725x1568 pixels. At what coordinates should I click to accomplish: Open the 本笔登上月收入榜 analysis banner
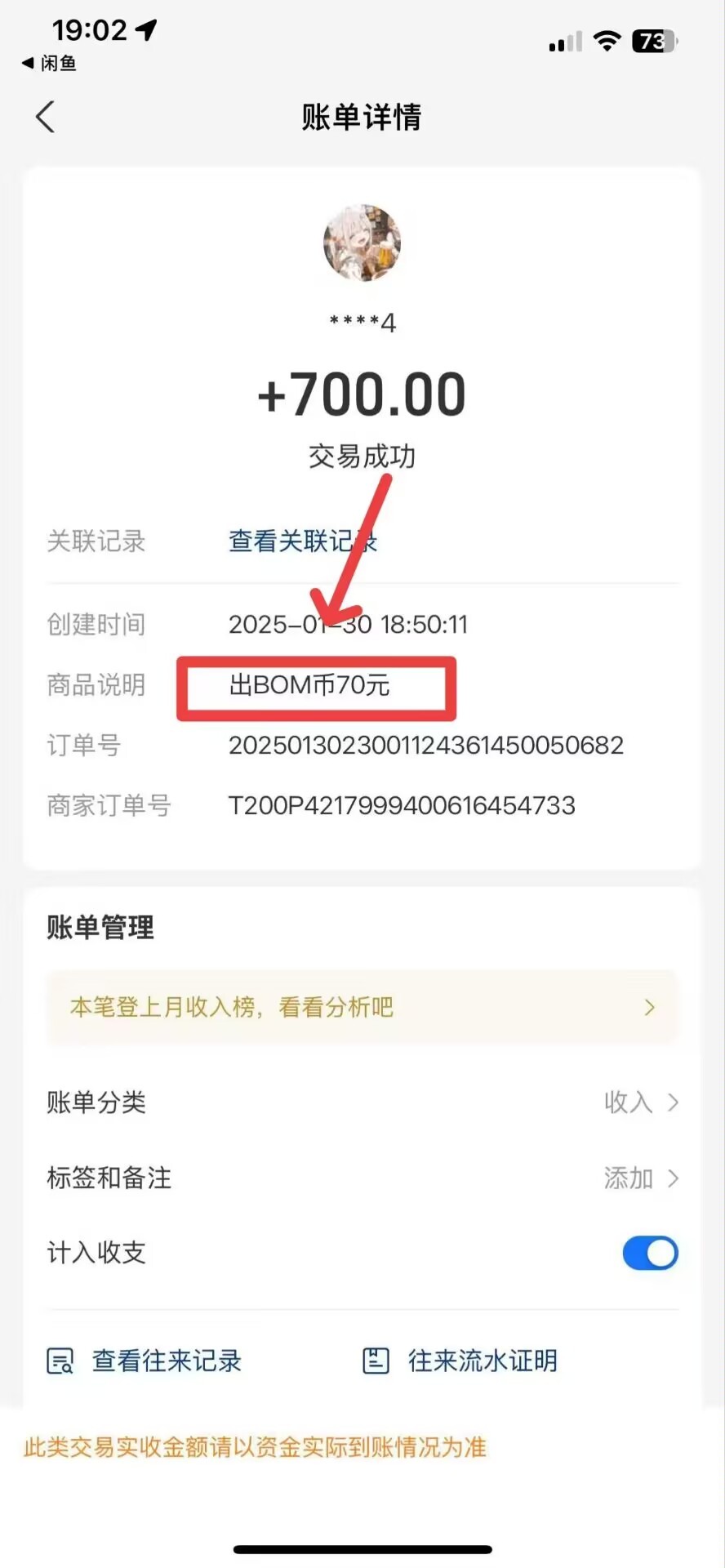(362, 1007)
